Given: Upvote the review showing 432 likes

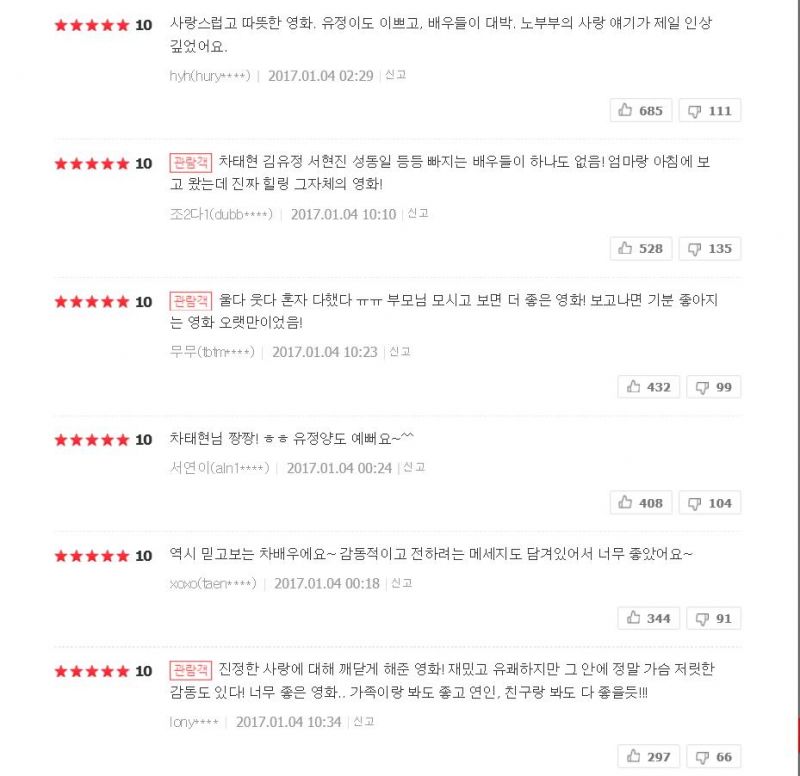Looking at the screenshot, I should pos(648,387).
